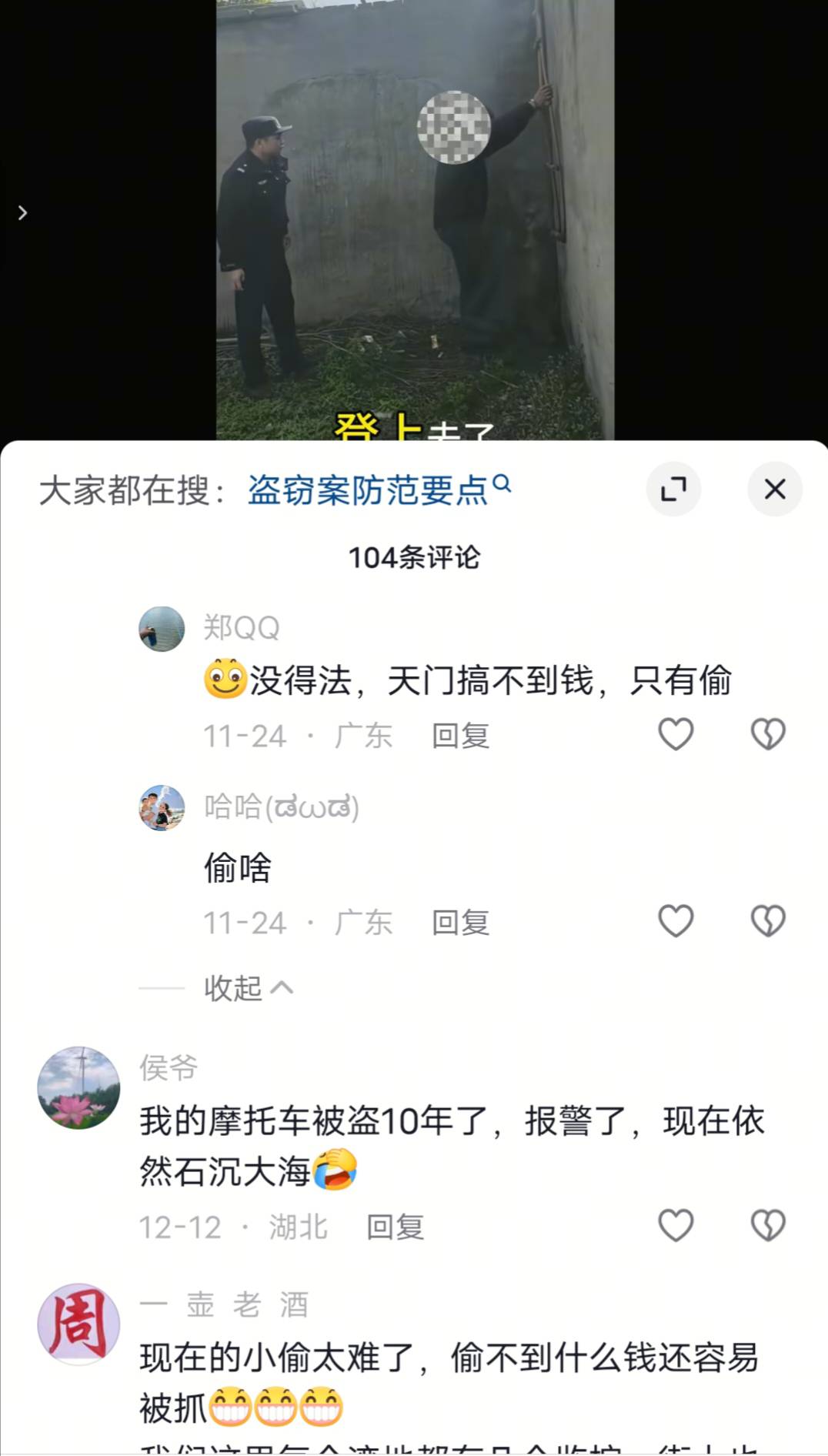Collapse replies with 收起
Viewport: 828px width, 1456px height.
coord(247,988)
